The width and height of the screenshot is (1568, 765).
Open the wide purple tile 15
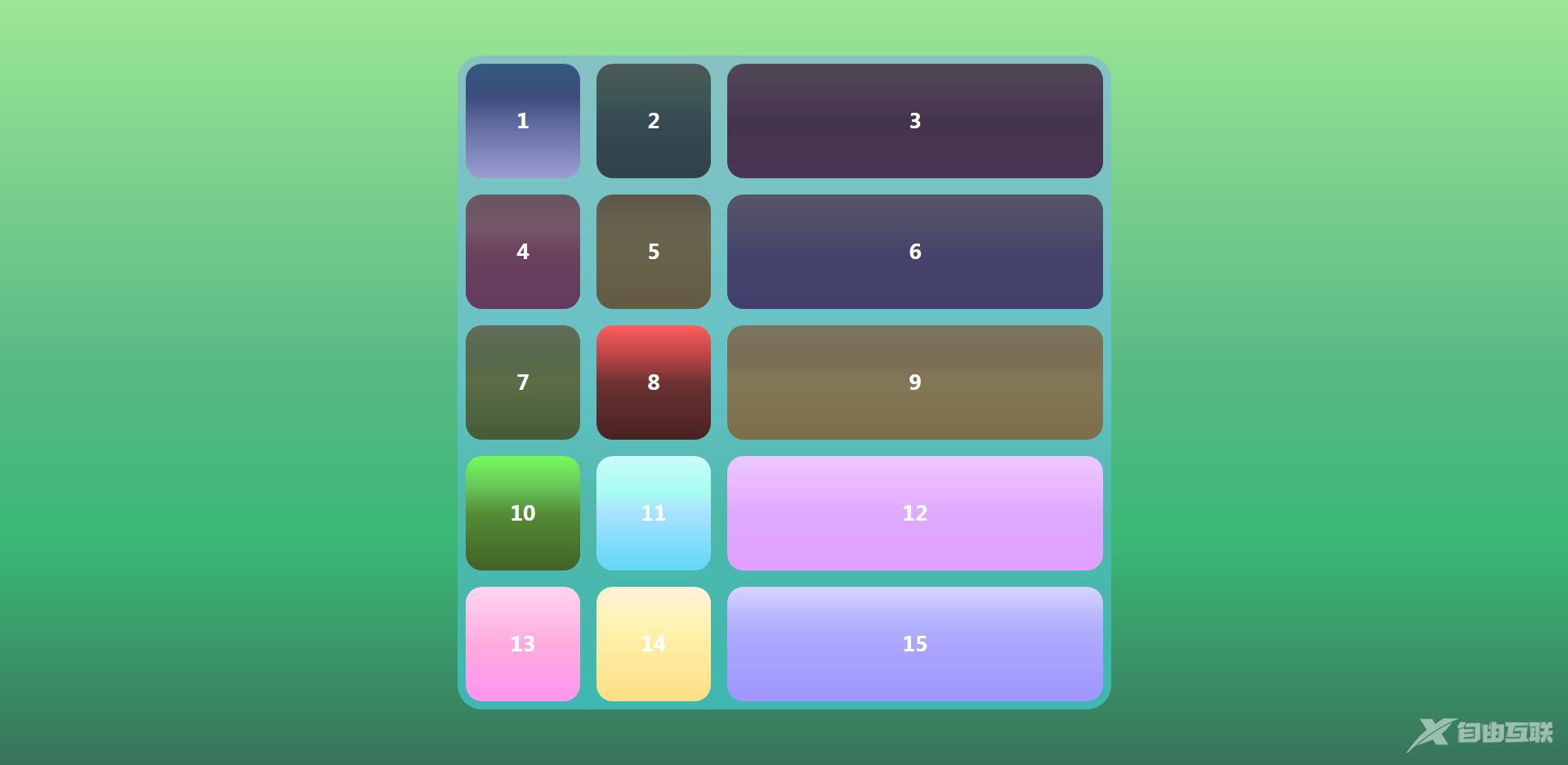(915, 644)
